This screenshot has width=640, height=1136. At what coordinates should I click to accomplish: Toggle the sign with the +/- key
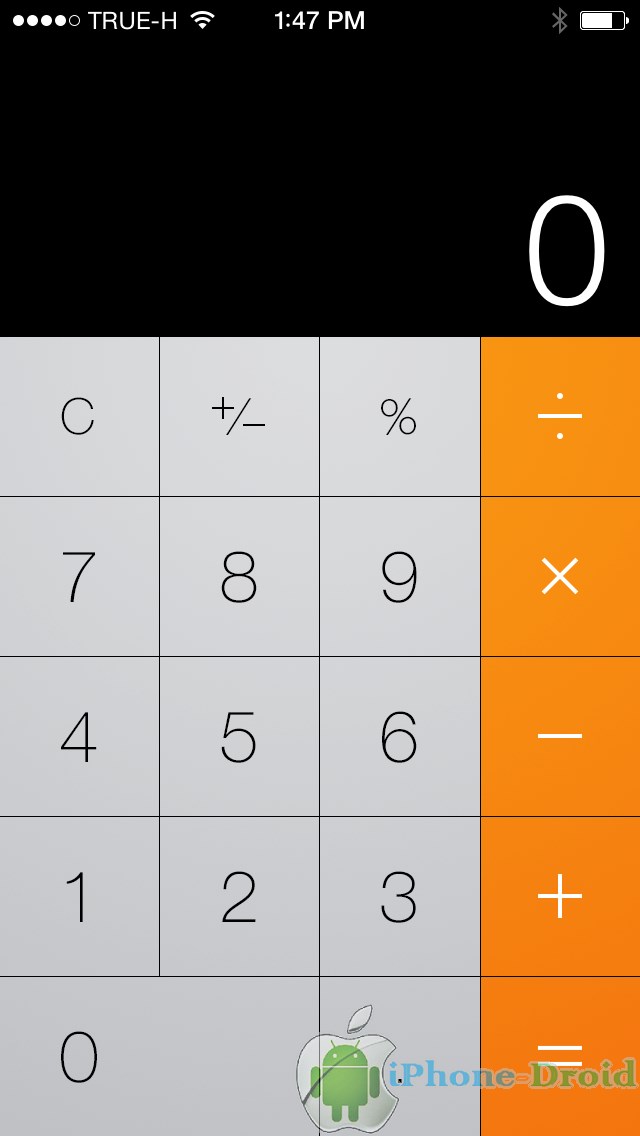tap(239, 417)
